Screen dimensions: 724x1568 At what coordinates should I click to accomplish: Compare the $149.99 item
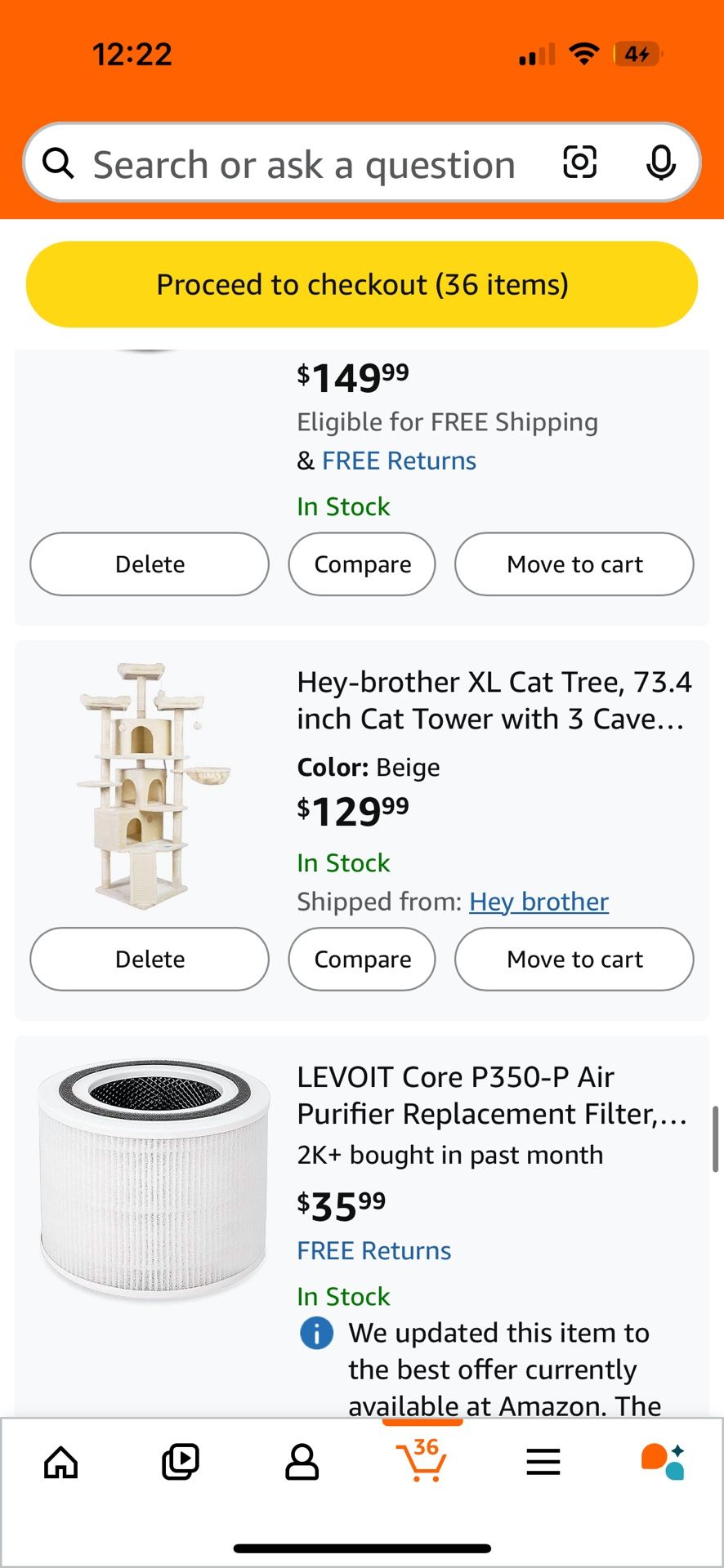(361, 563)
